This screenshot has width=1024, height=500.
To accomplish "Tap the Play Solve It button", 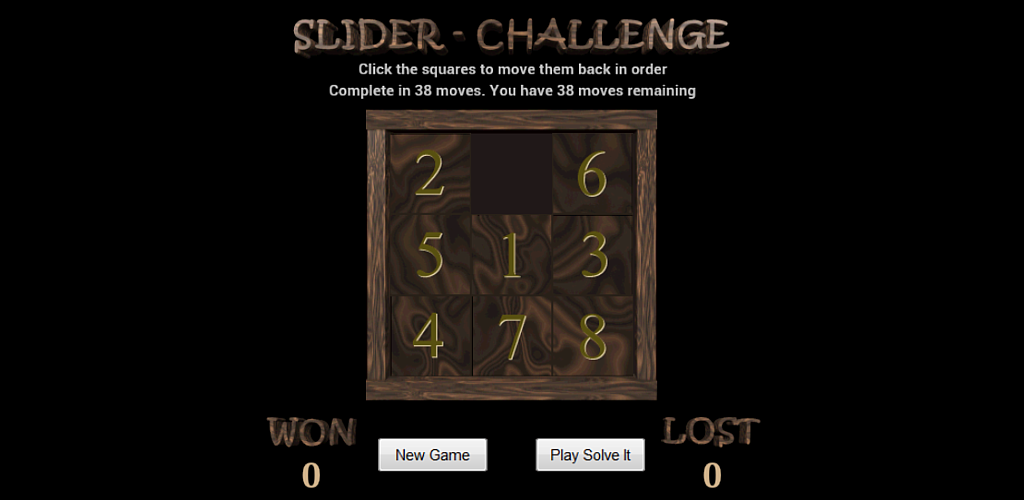I will pyautogui.click(x=590, y=455).
